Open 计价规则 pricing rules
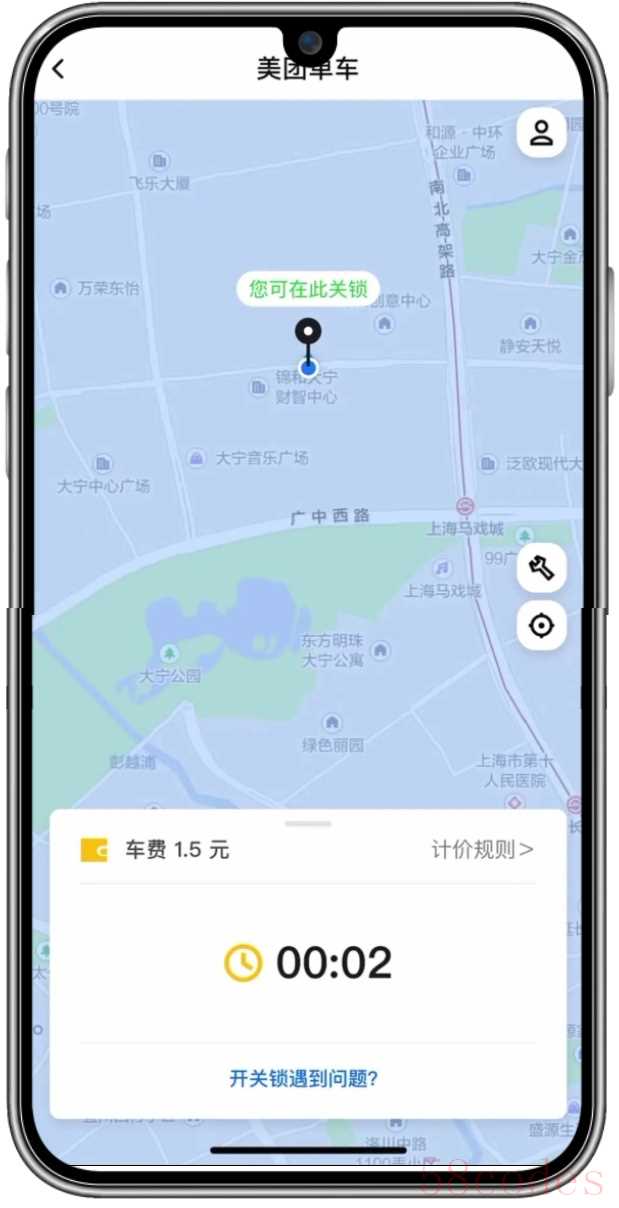 tap(482, 850)
